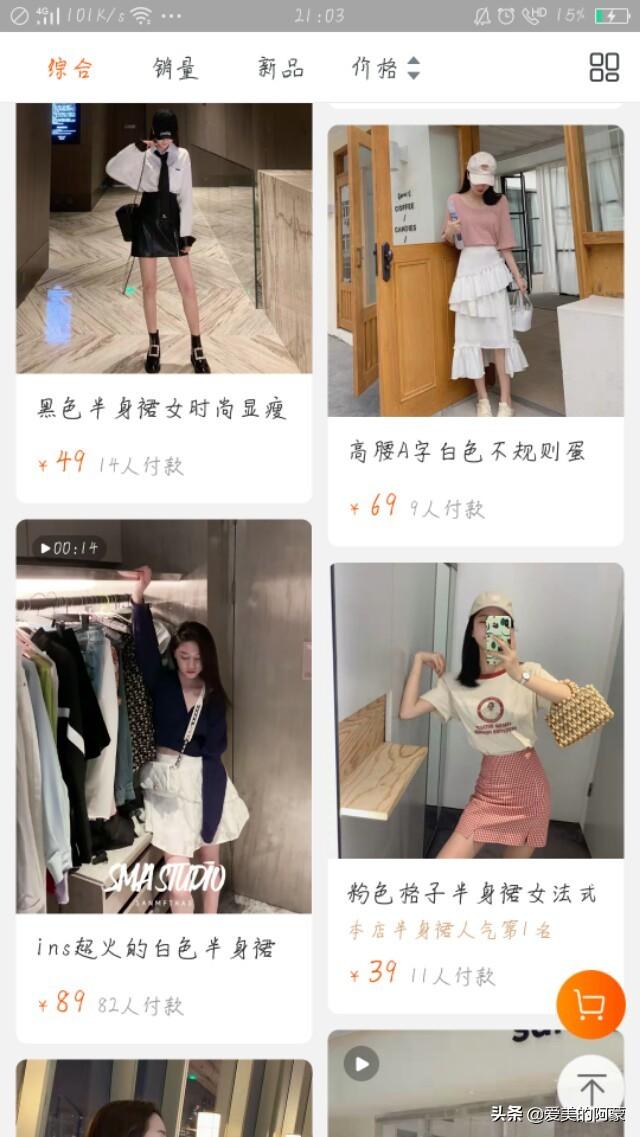Switch to the 综合 sort tab

tap(70, 68)
